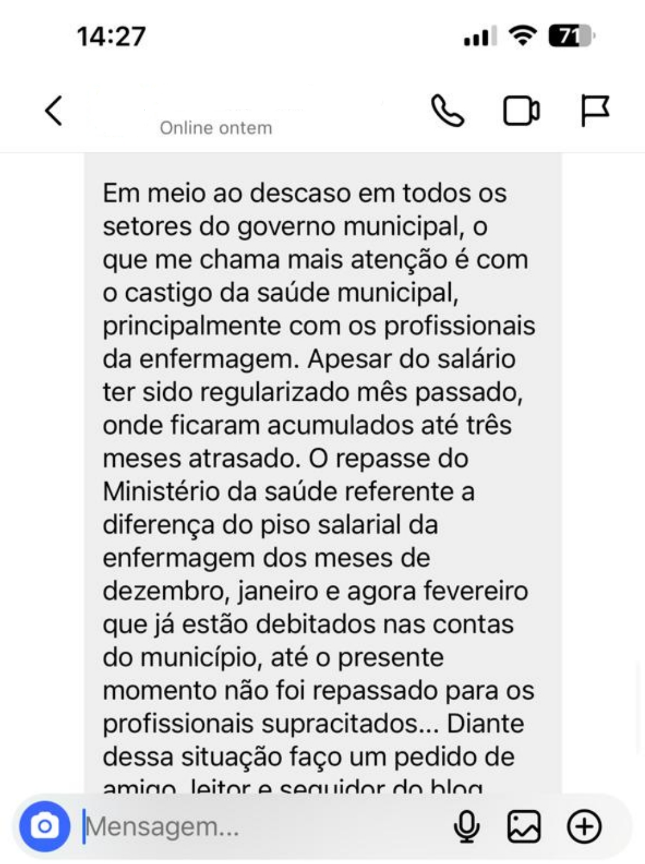Focus the Mensagem text field
The height and width of the screenshot is (864, 645).
coord(250,827)
